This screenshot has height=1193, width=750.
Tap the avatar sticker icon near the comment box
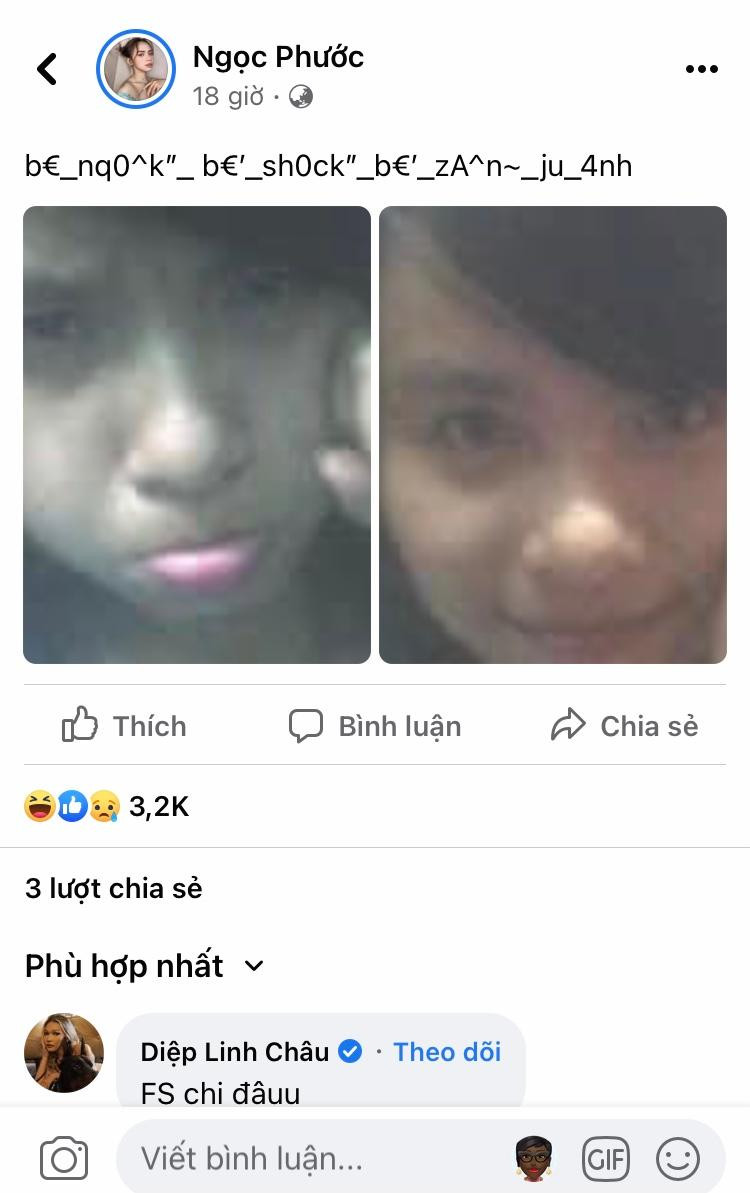coord(534,1158)
